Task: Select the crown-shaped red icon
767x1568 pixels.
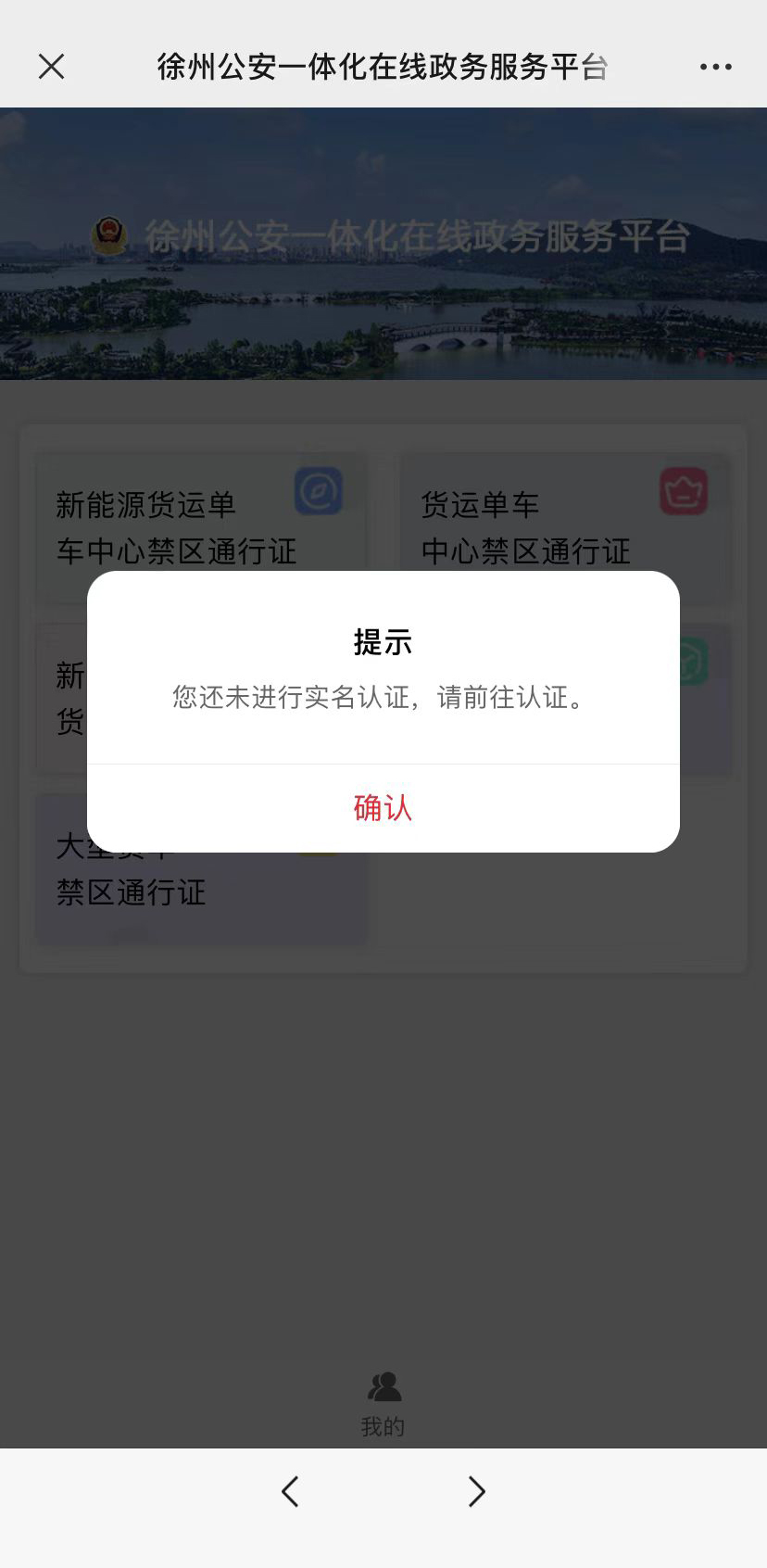Action: point(685,491)
